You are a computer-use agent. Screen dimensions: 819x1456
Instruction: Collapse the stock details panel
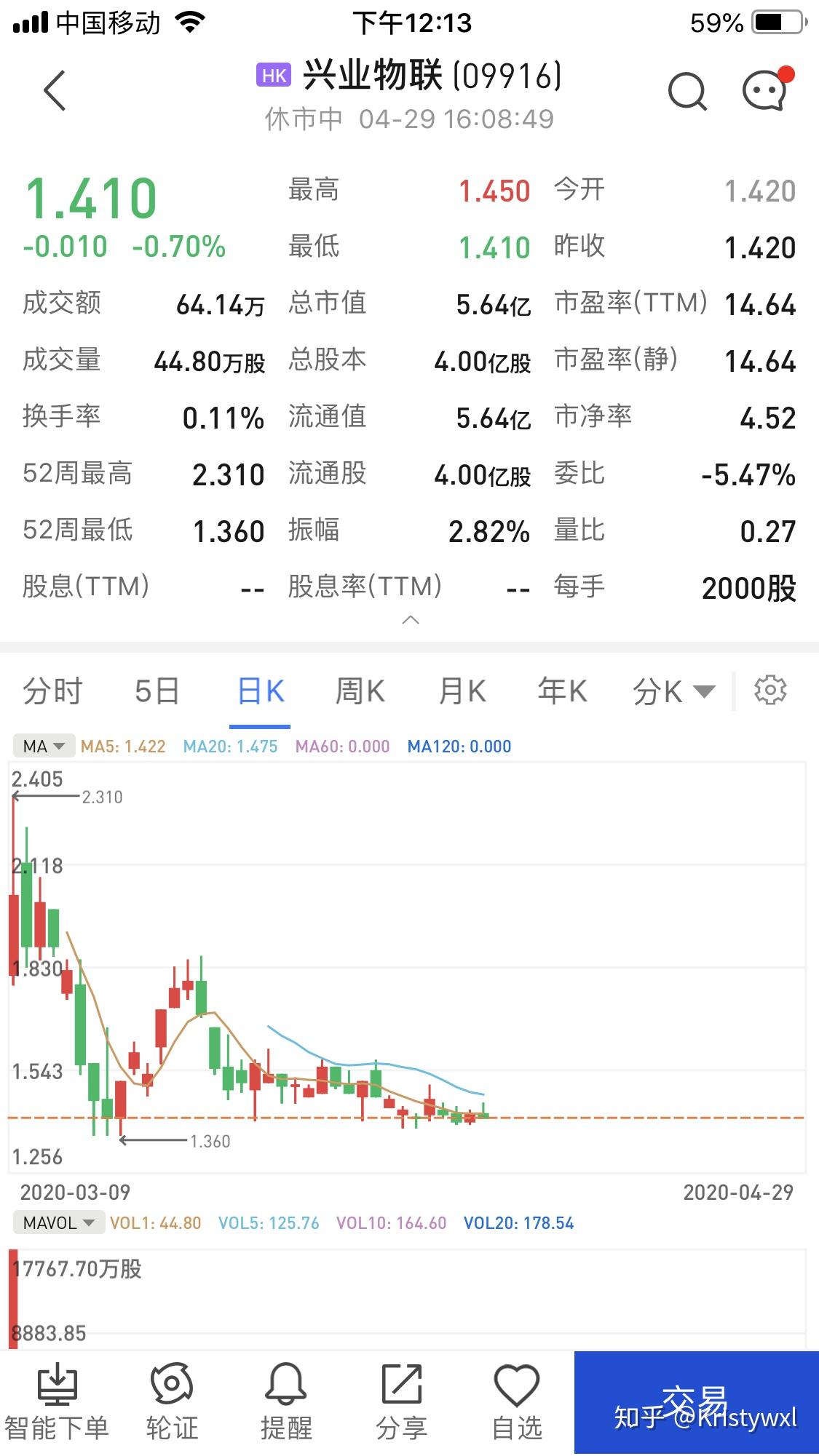pyautogui.click(x=411, y=620)
